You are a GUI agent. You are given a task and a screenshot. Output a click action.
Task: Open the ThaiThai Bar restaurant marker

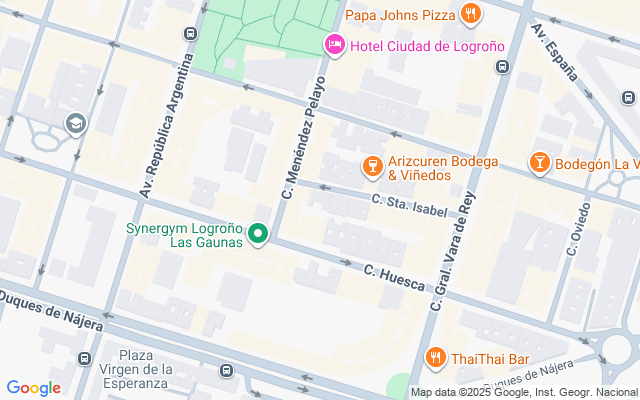(x=435, y=357)
